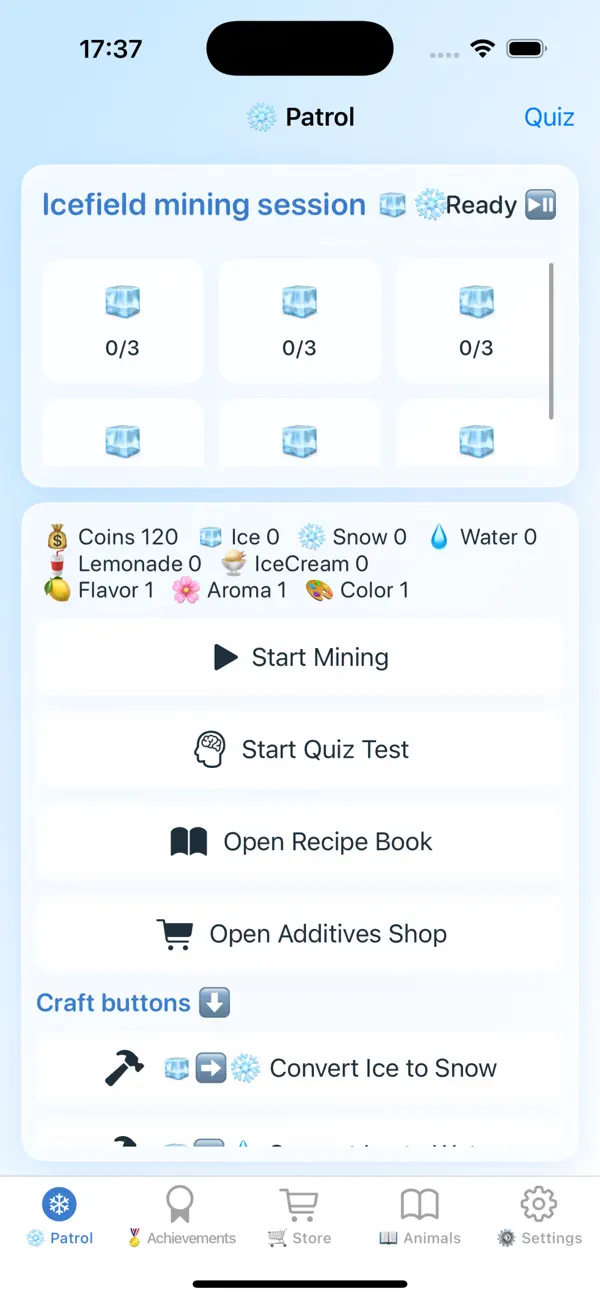600x1300 pixels.
Task: Convert Ice to Snow
Action: [x=300, y=1068]
